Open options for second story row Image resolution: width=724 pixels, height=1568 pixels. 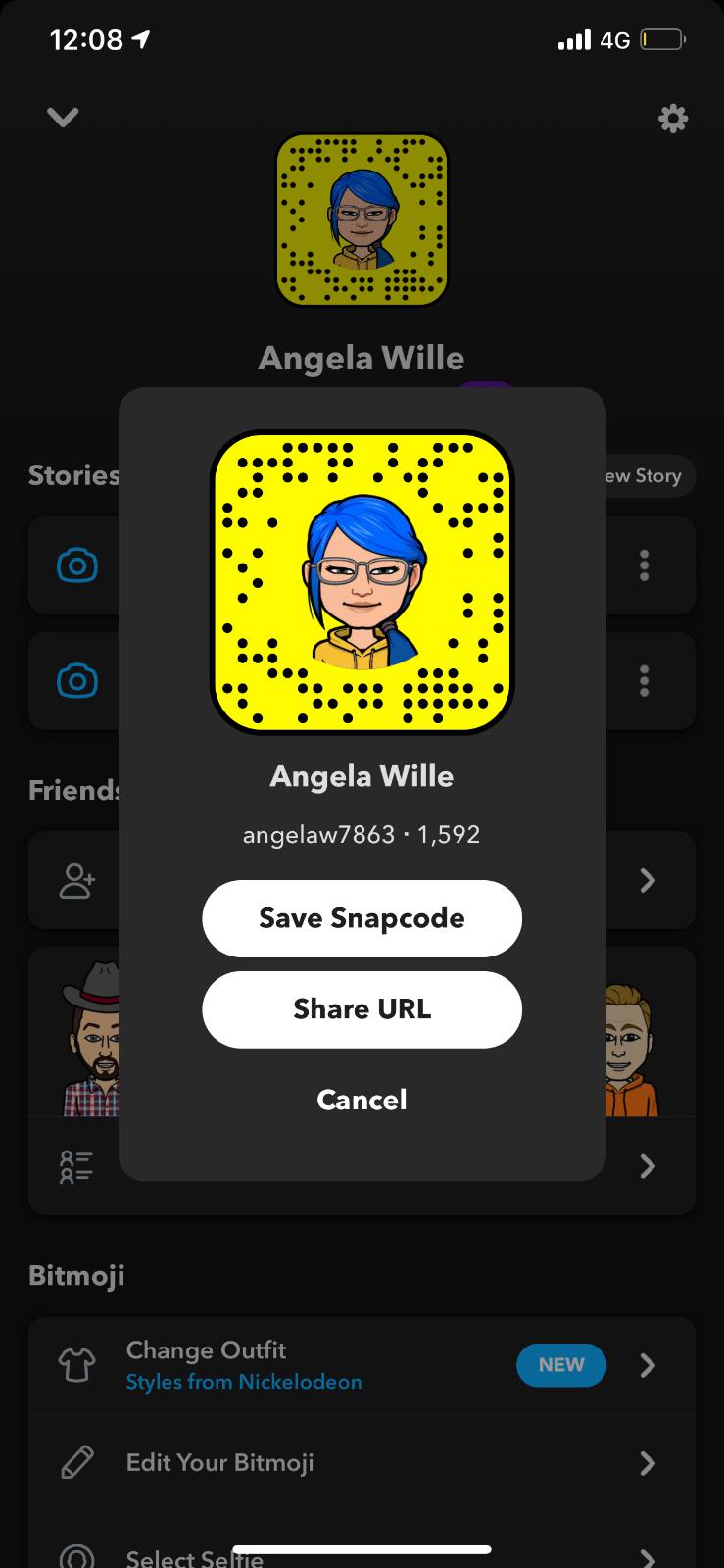644,681
